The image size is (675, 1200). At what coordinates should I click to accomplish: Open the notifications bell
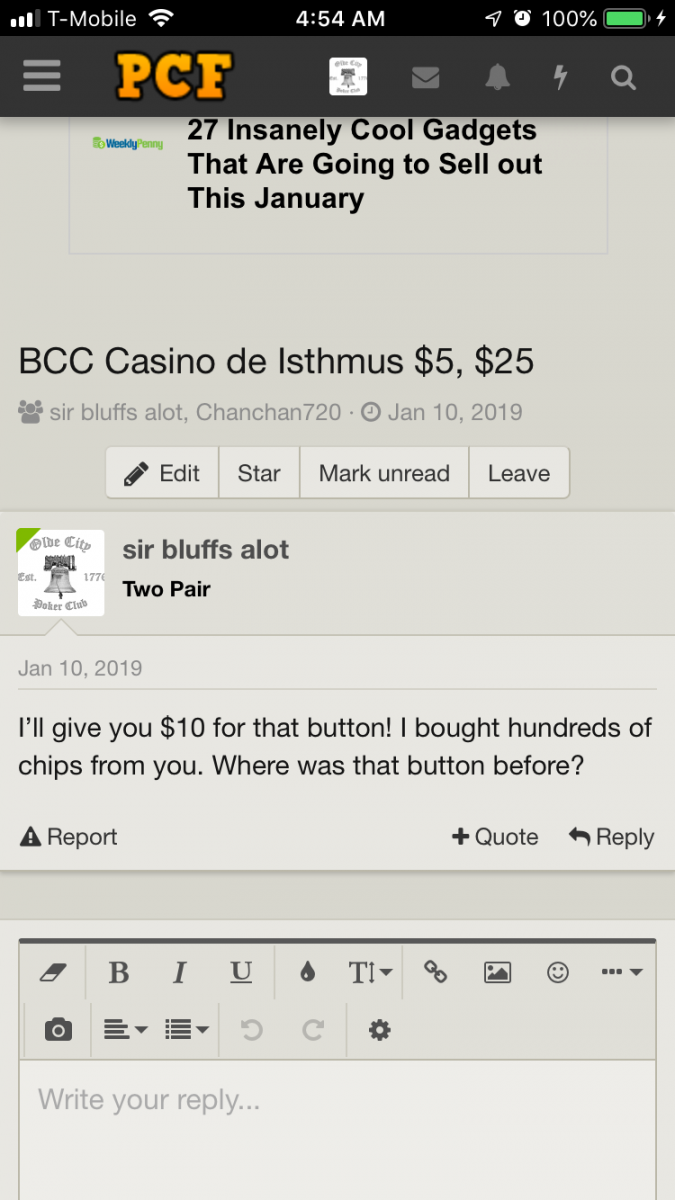(x=497, y=77)
